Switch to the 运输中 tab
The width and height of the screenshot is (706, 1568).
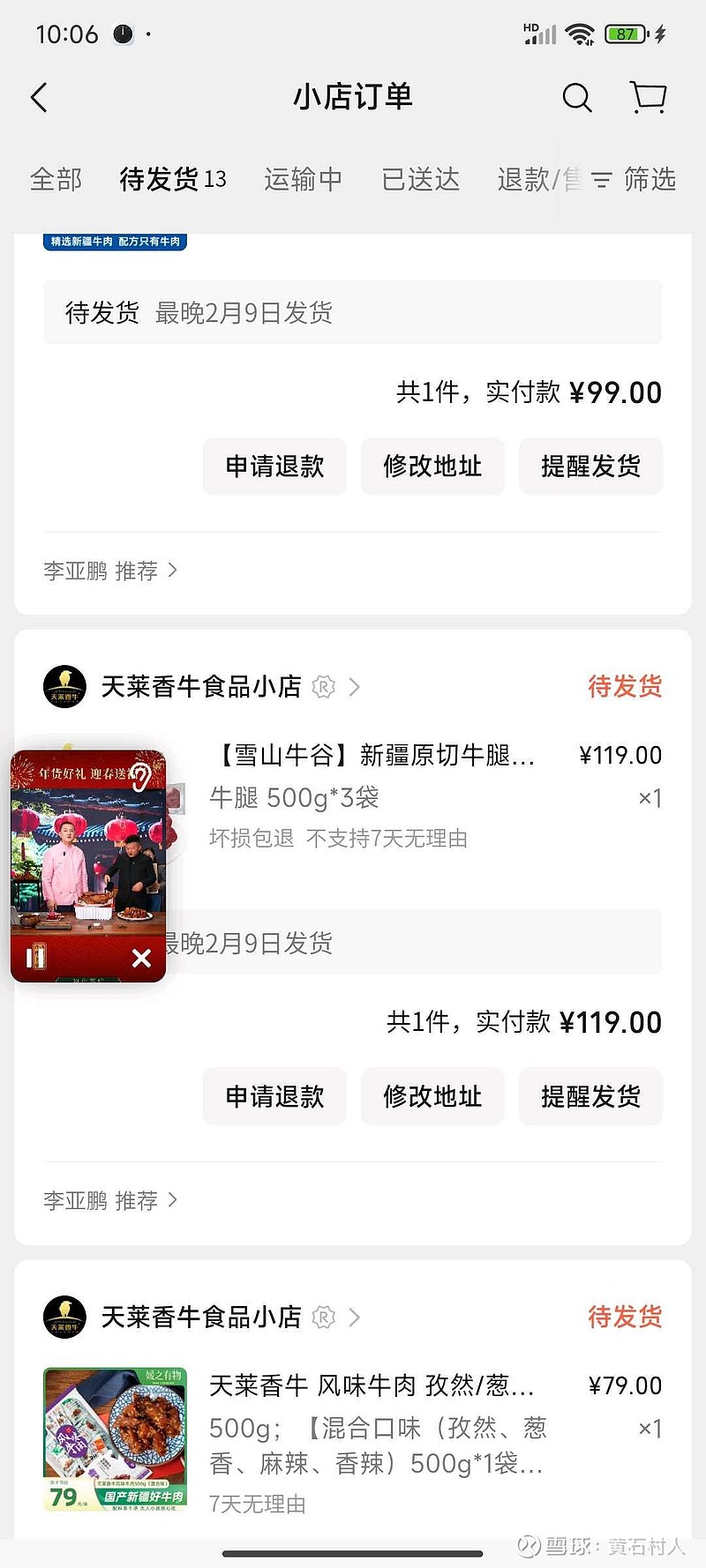303,179
